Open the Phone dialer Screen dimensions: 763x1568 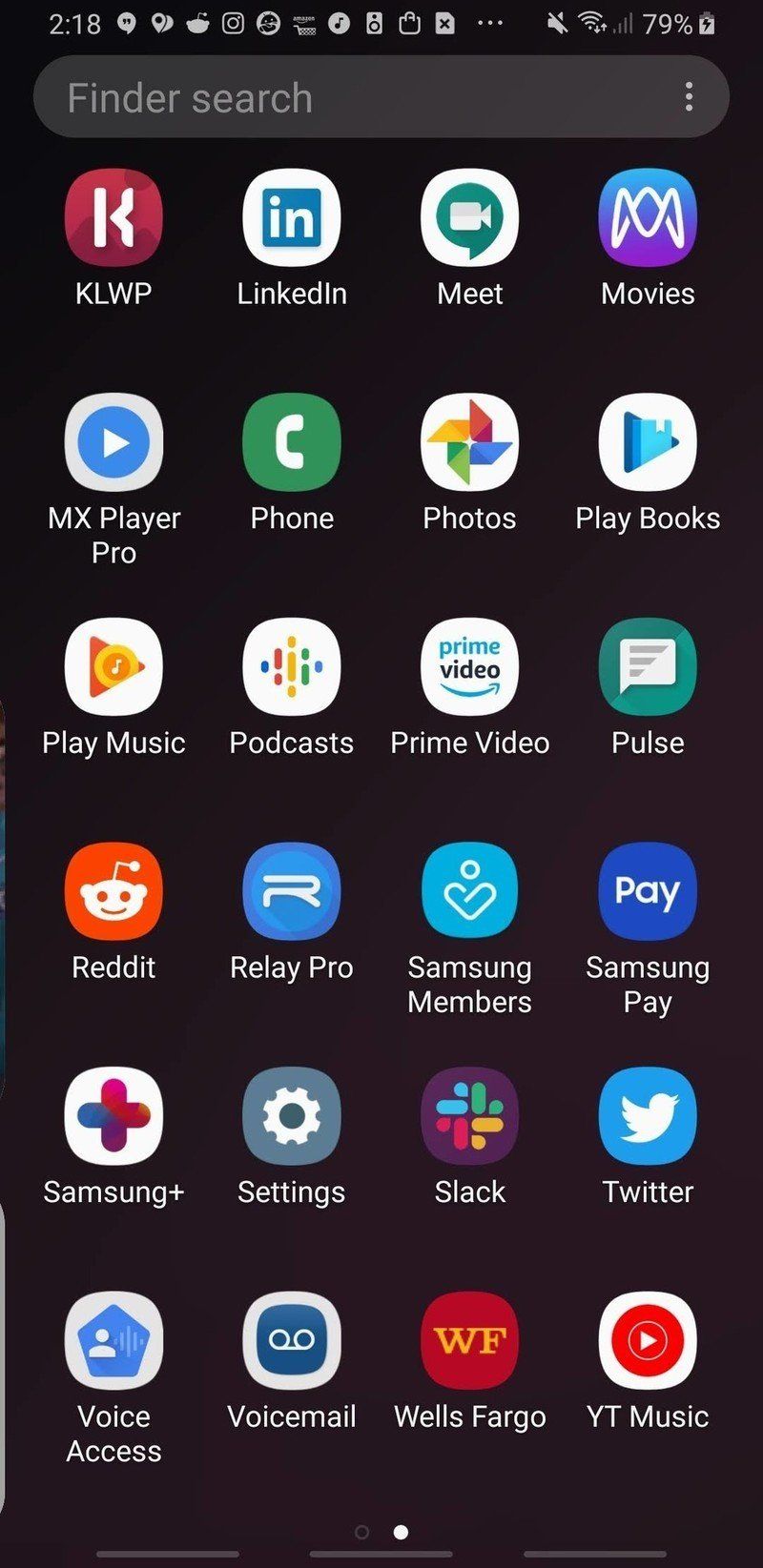click(x=291, y=441)
